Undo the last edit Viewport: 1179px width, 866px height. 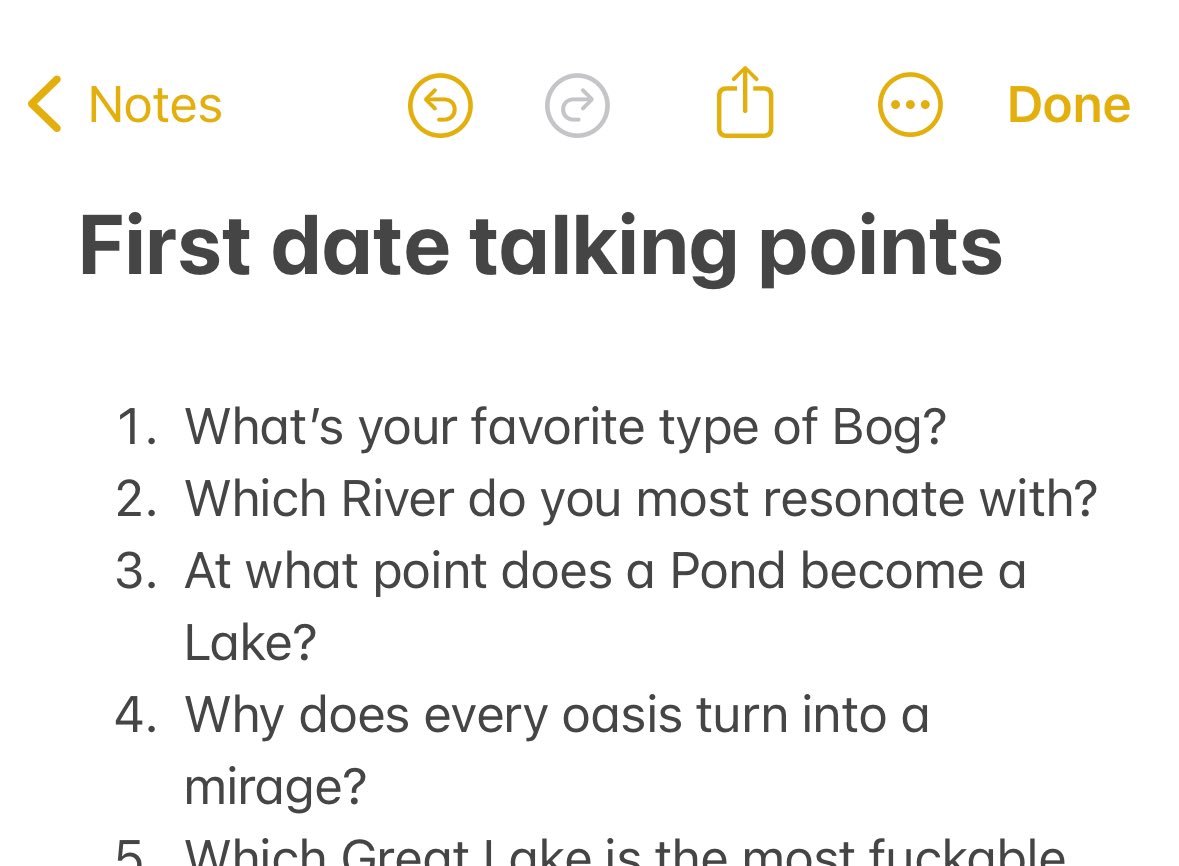pyautogui.click(x=440, y=105)
